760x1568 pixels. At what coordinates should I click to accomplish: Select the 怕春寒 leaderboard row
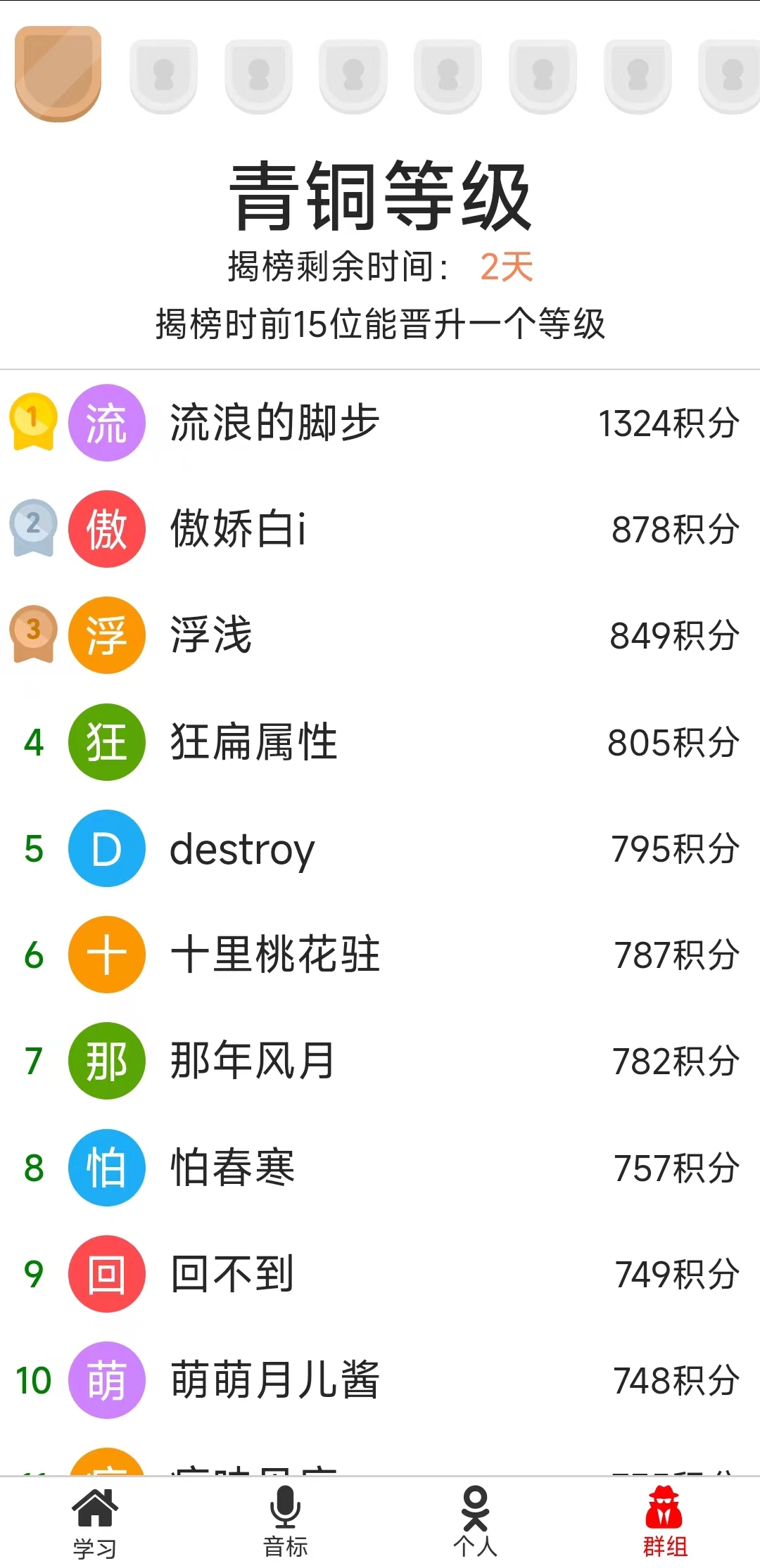(380, 1168)
